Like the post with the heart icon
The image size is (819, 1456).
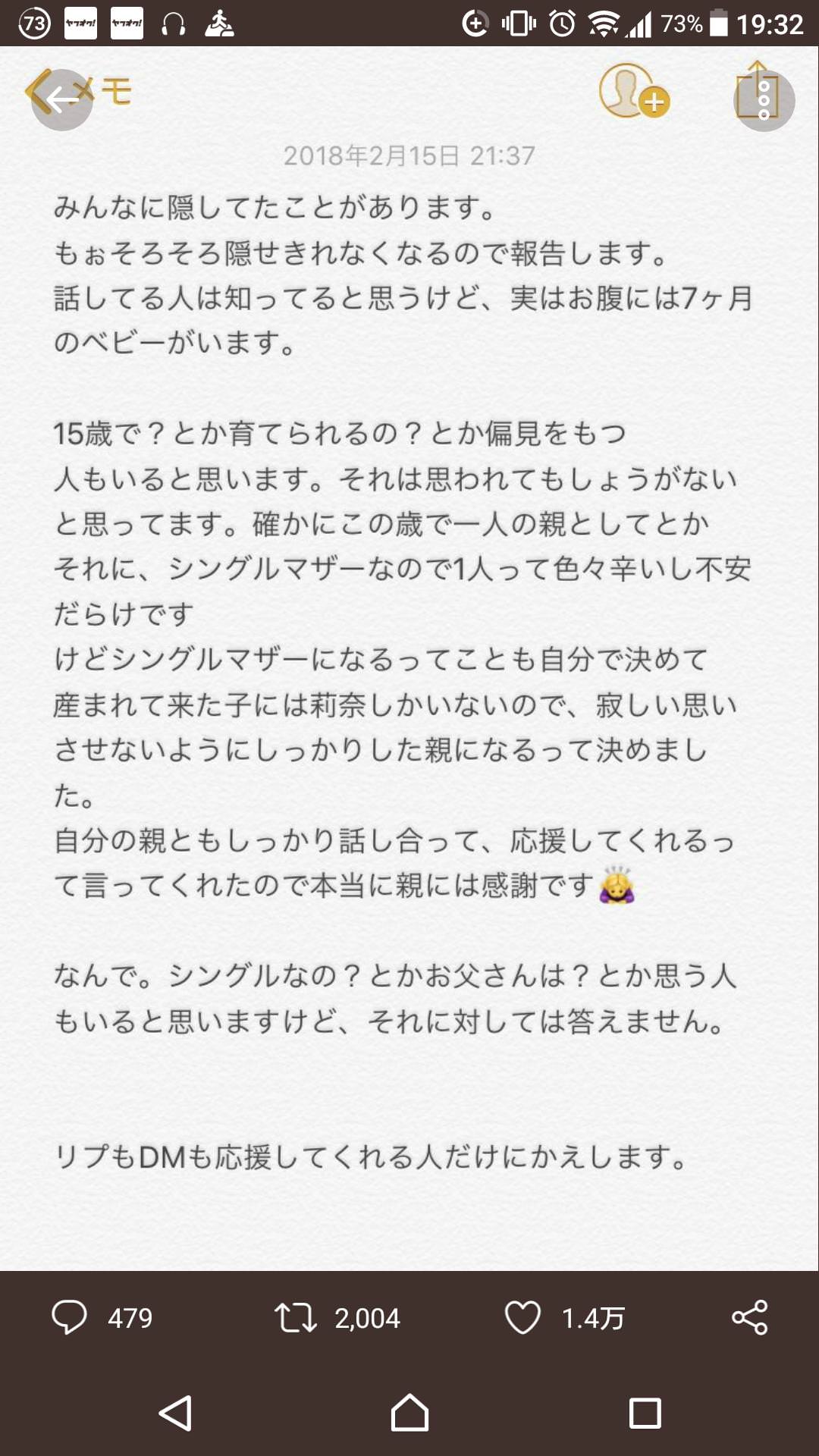pos(522,1317)
